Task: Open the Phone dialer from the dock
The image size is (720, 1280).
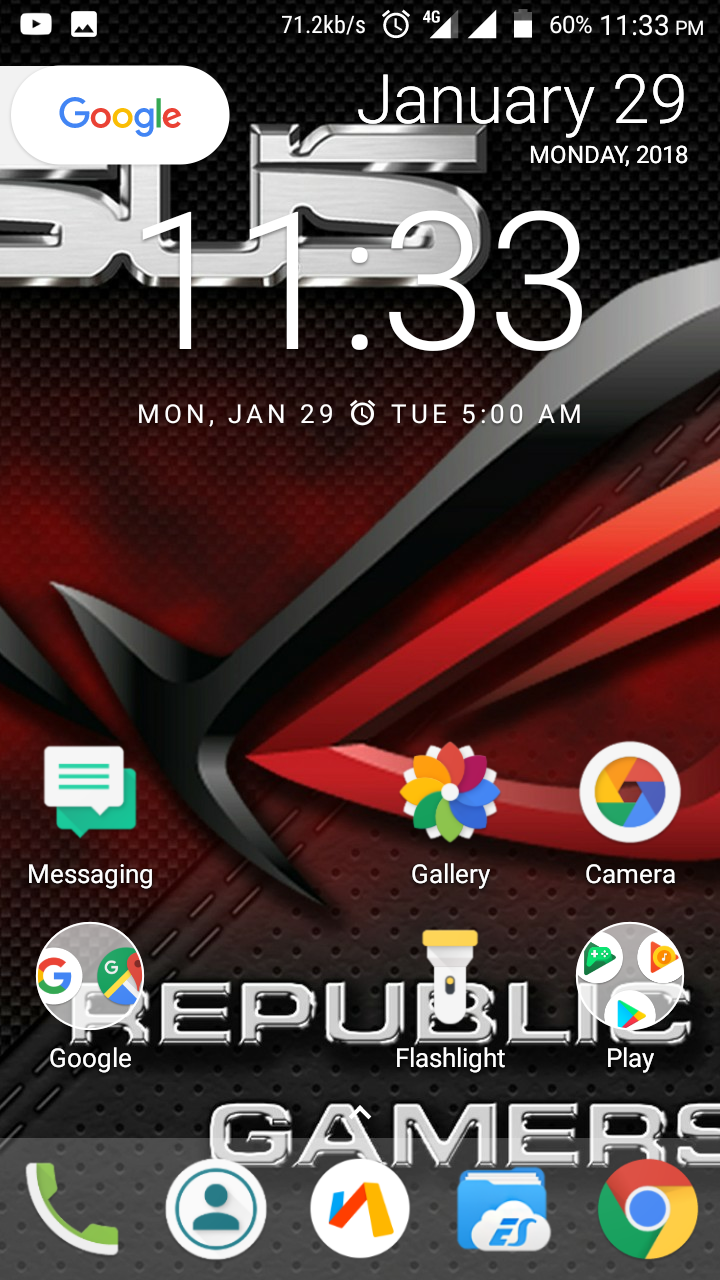Action: [72, 1208]
